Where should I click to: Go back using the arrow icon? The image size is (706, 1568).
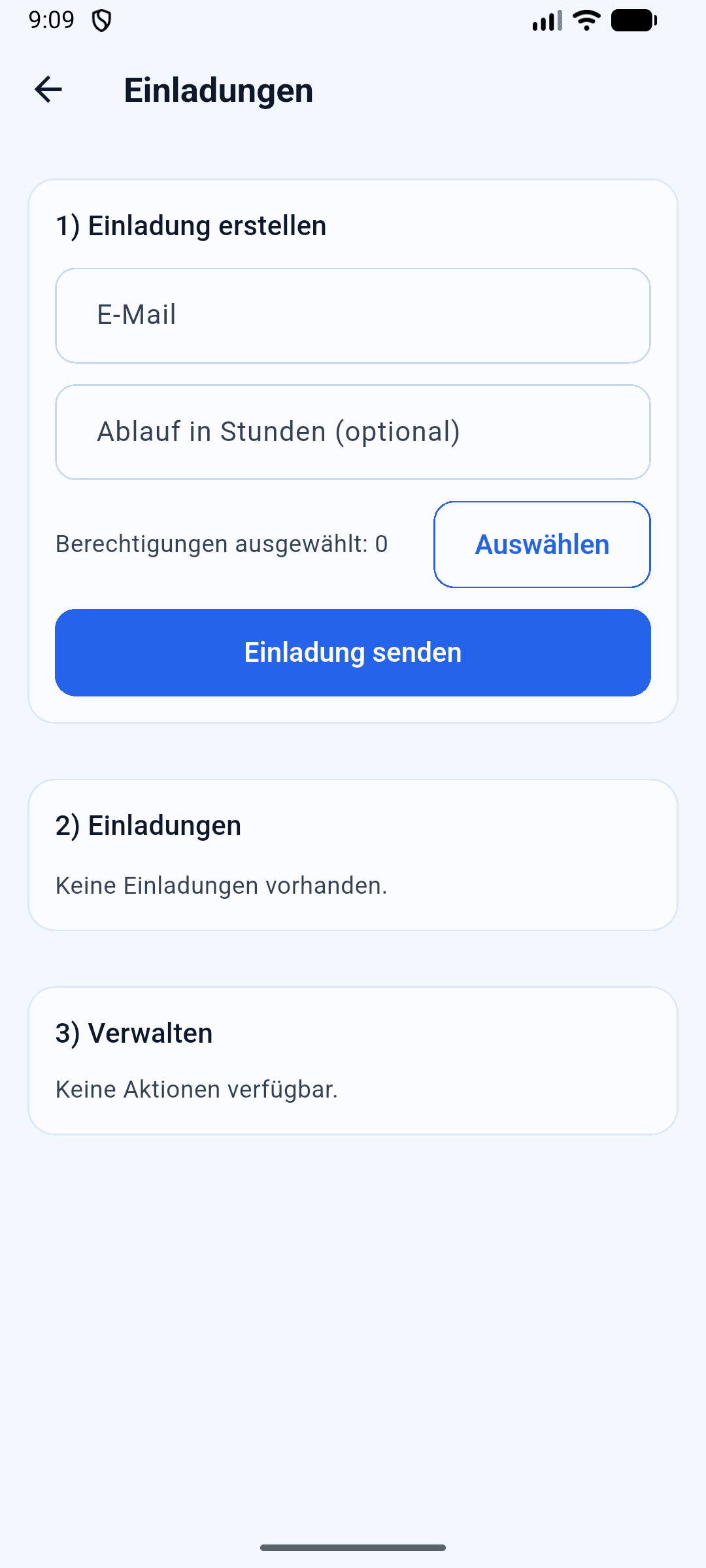pyautogui.click(x=48, y=90)
